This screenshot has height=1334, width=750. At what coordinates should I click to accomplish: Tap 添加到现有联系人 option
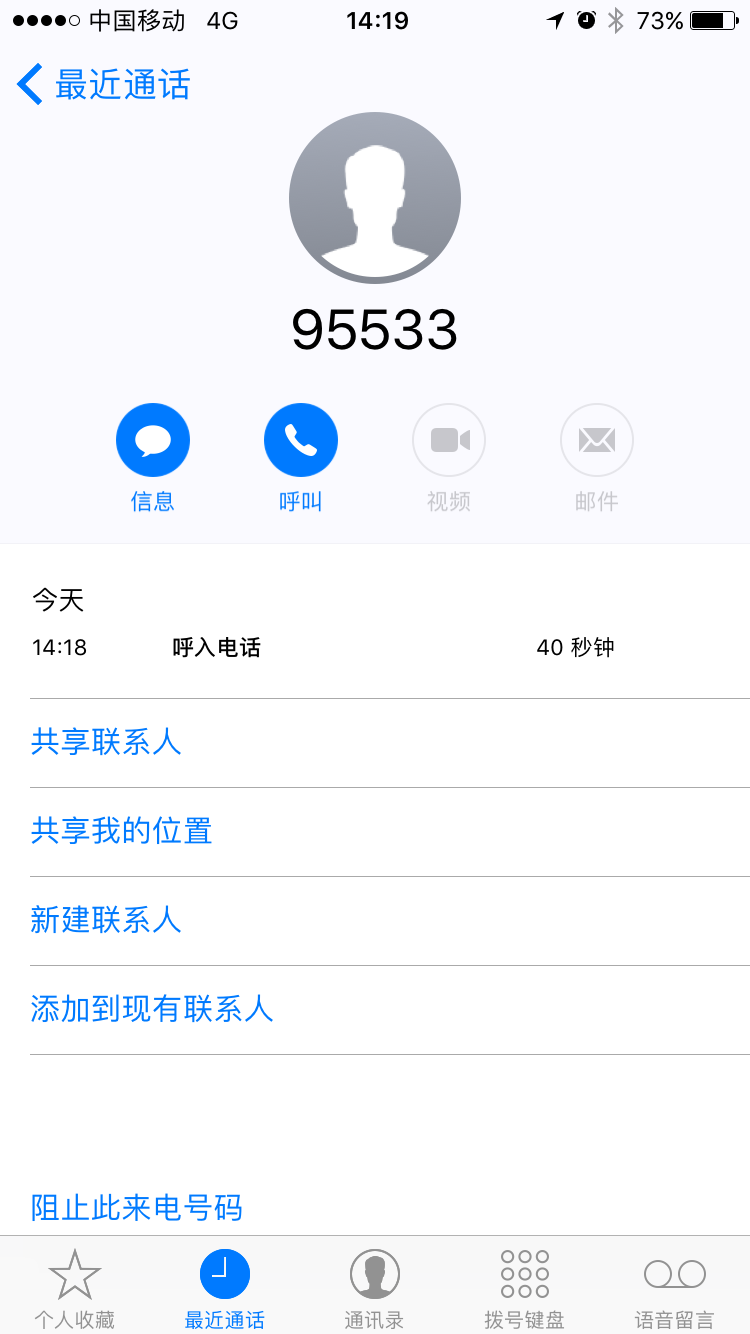coord(153,1010)
